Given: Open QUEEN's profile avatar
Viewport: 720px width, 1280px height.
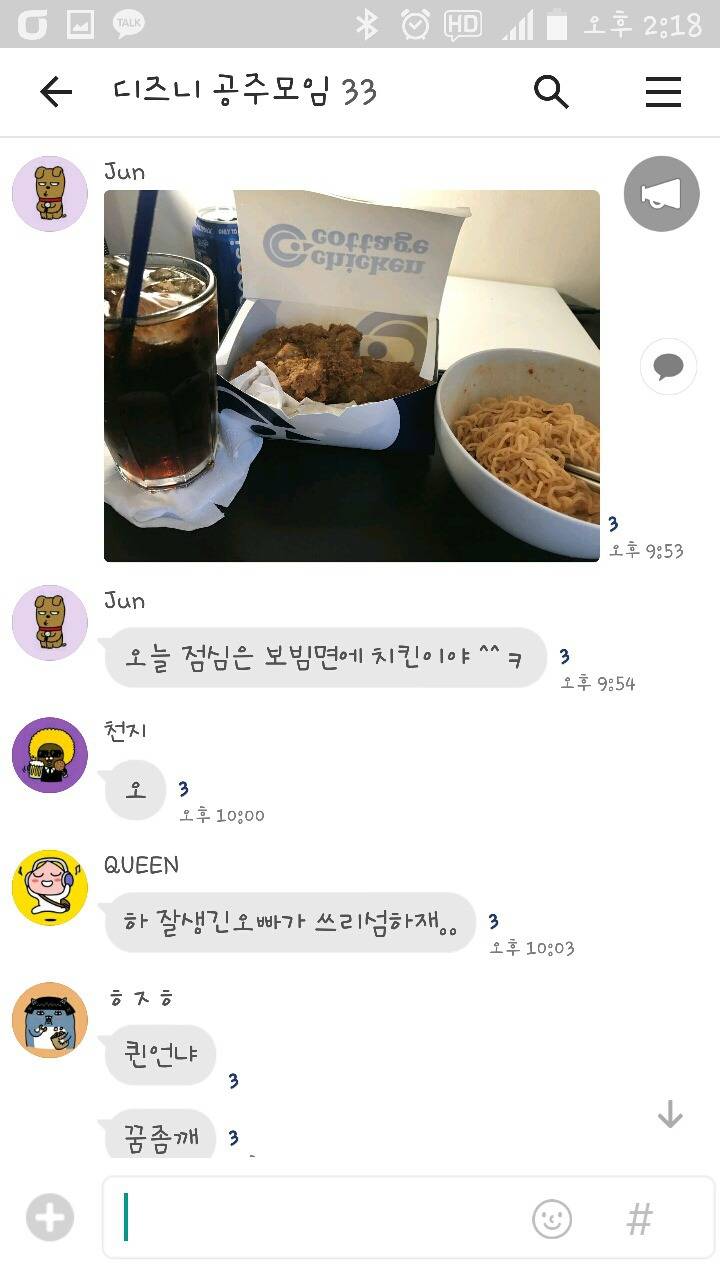Looking at the screenshot, I should [48, 887].
